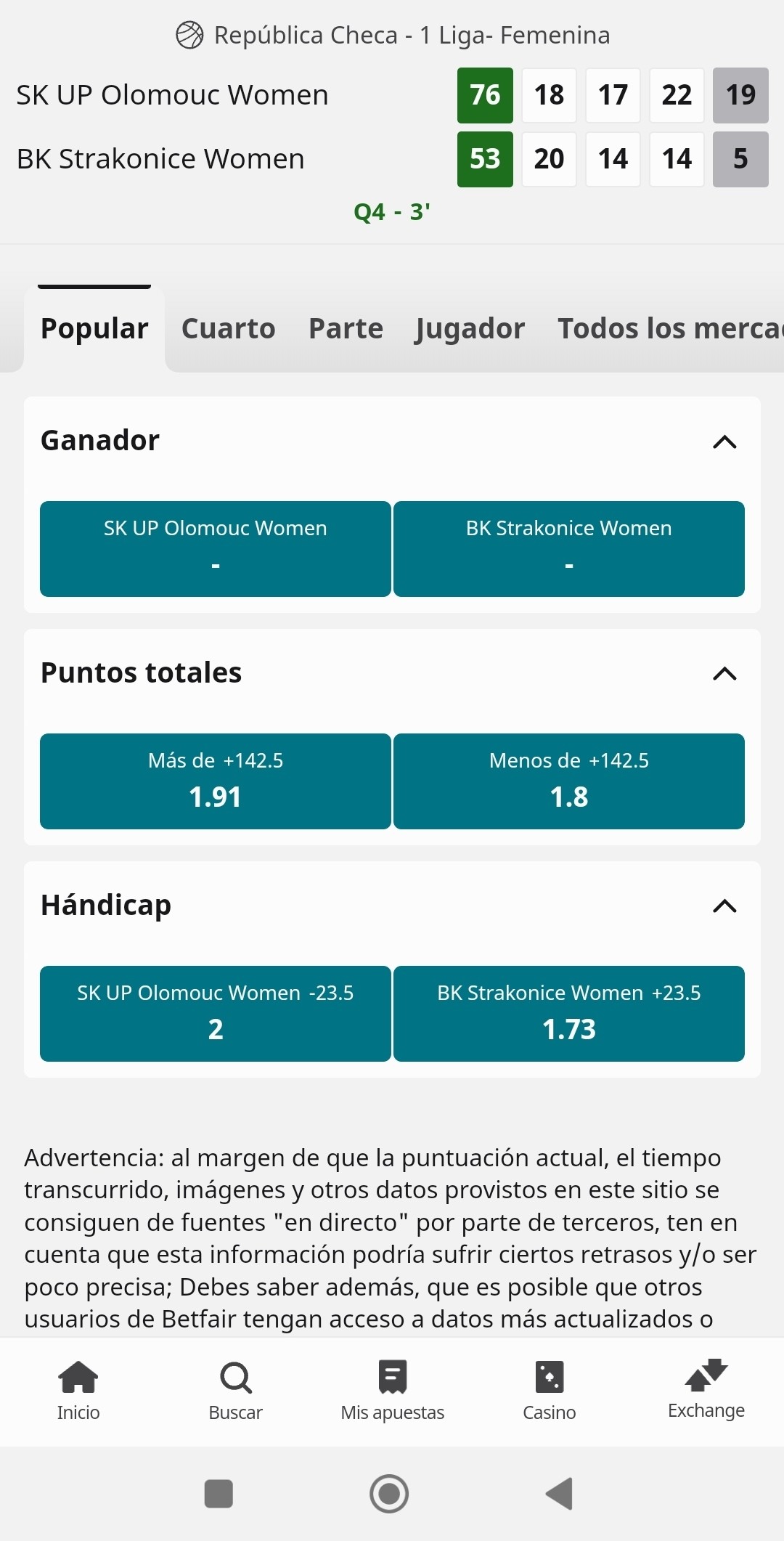
Task: Pick SK UP Olomouc Women as Ganador
Action: [216, 549]
